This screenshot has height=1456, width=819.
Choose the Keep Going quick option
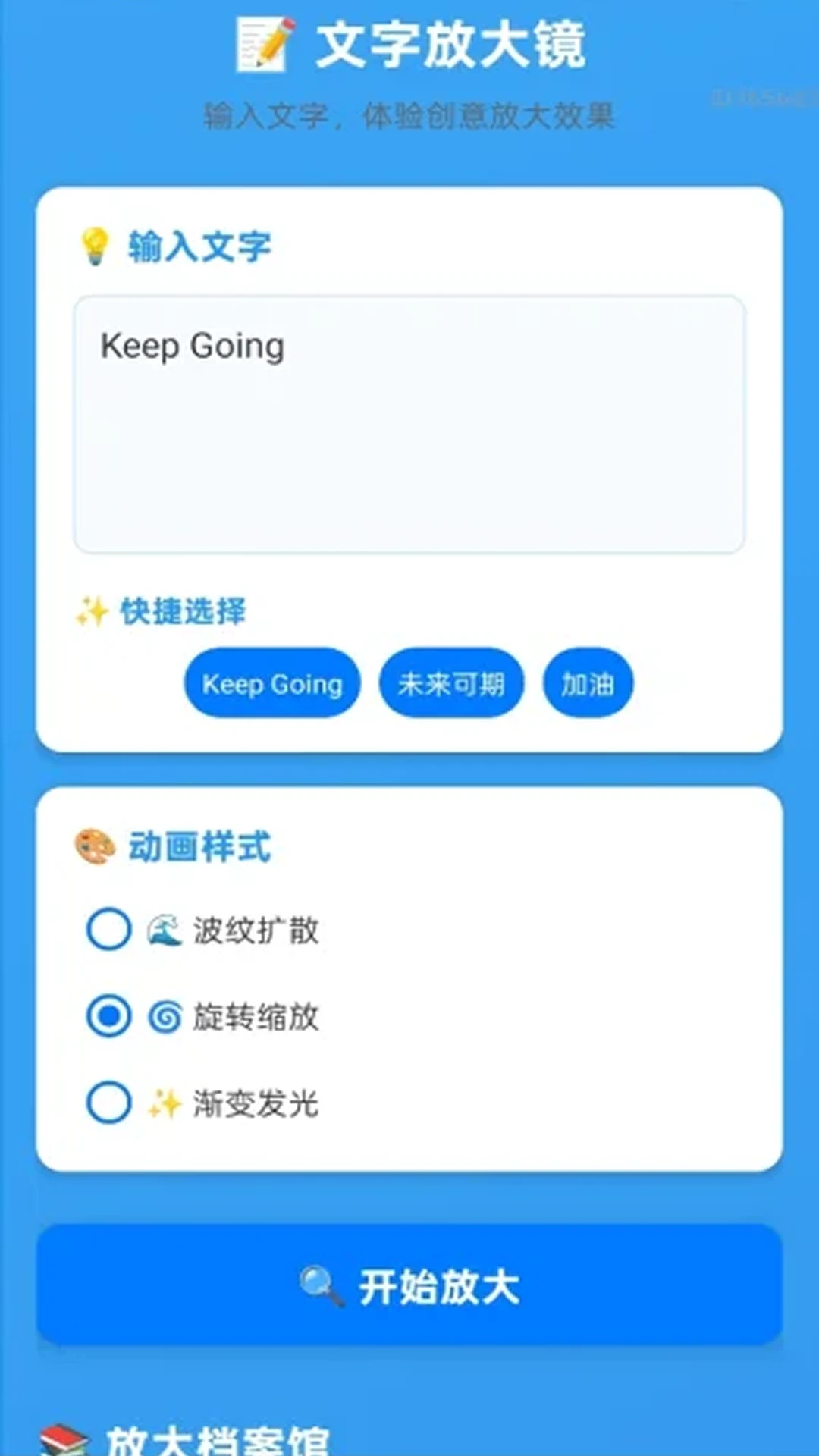[271, 683]
